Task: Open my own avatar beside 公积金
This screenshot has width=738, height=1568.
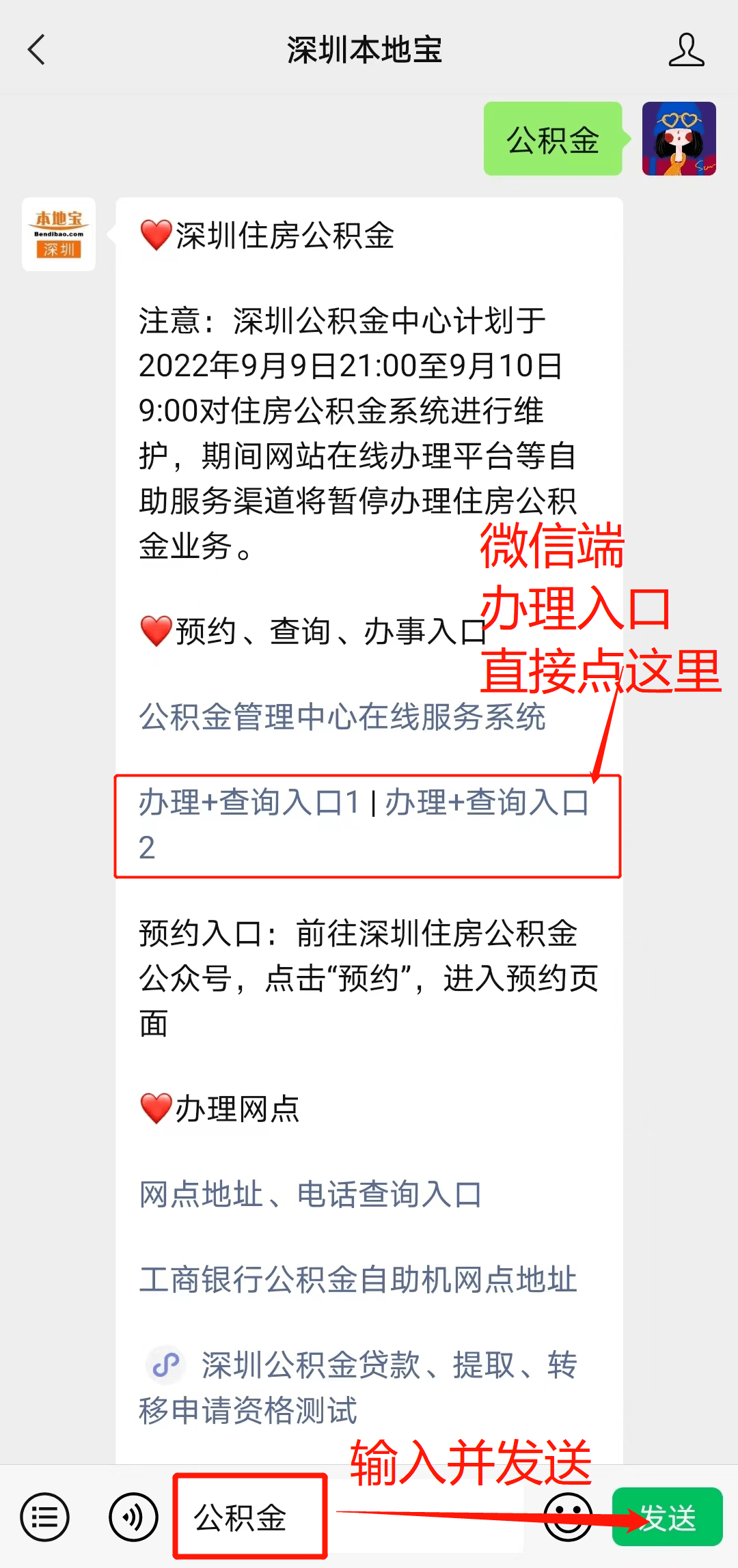Action: click(x=679, y=139)
